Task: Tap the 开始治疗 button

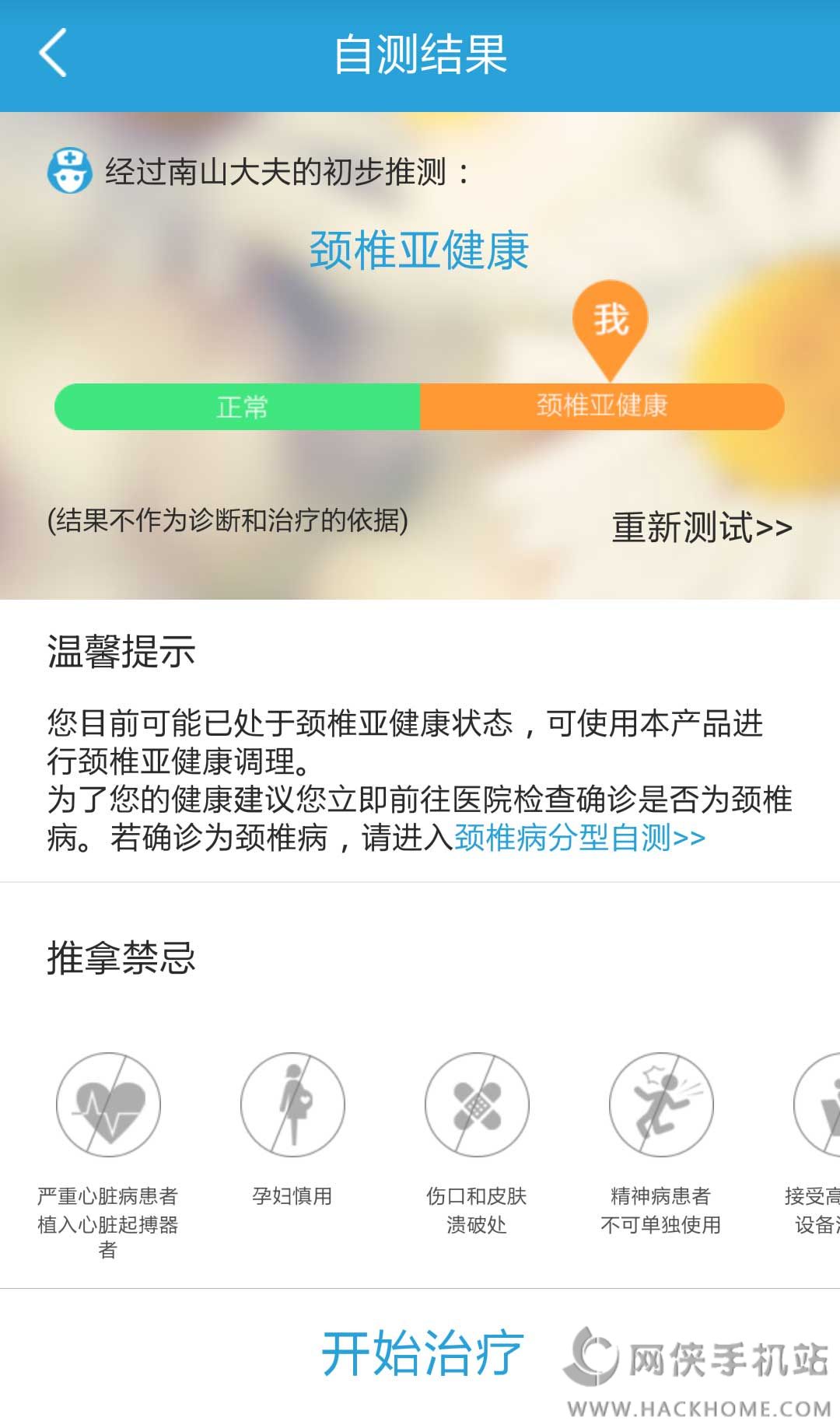Action: click(x=422, y=1353)
